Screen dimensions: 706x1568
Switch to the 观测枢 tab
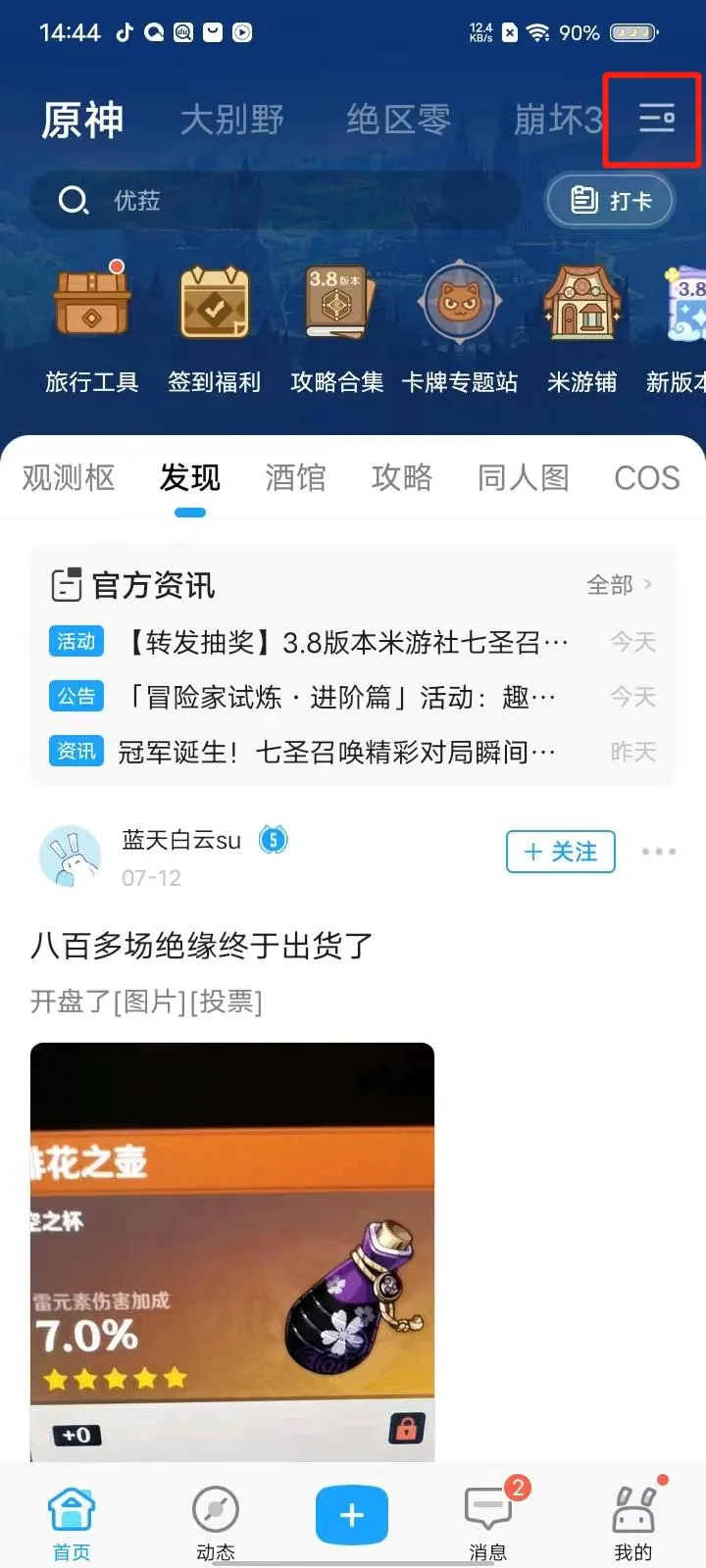click(69, 478)
